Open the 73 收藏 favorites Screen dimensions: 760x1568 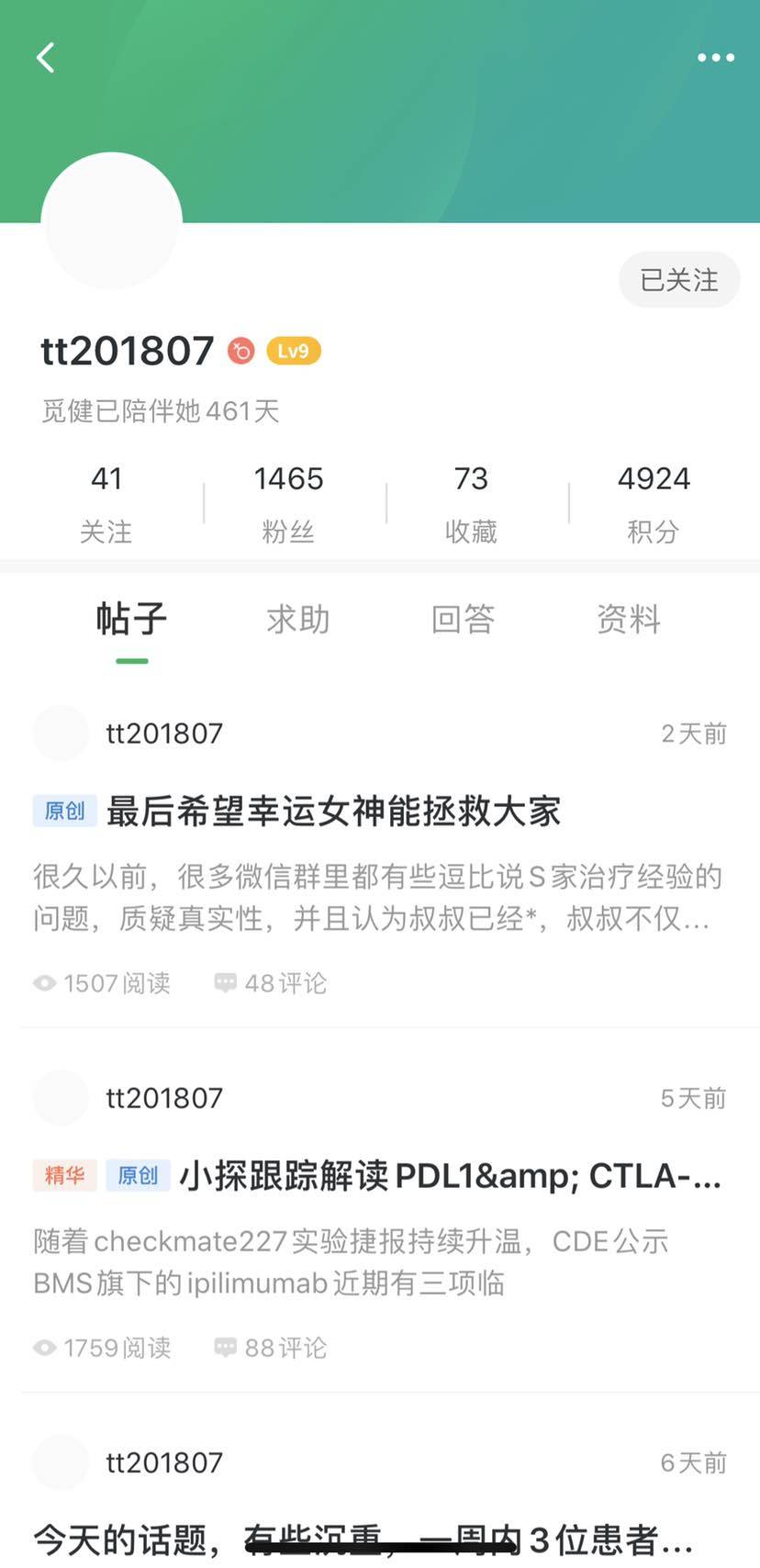471,502
